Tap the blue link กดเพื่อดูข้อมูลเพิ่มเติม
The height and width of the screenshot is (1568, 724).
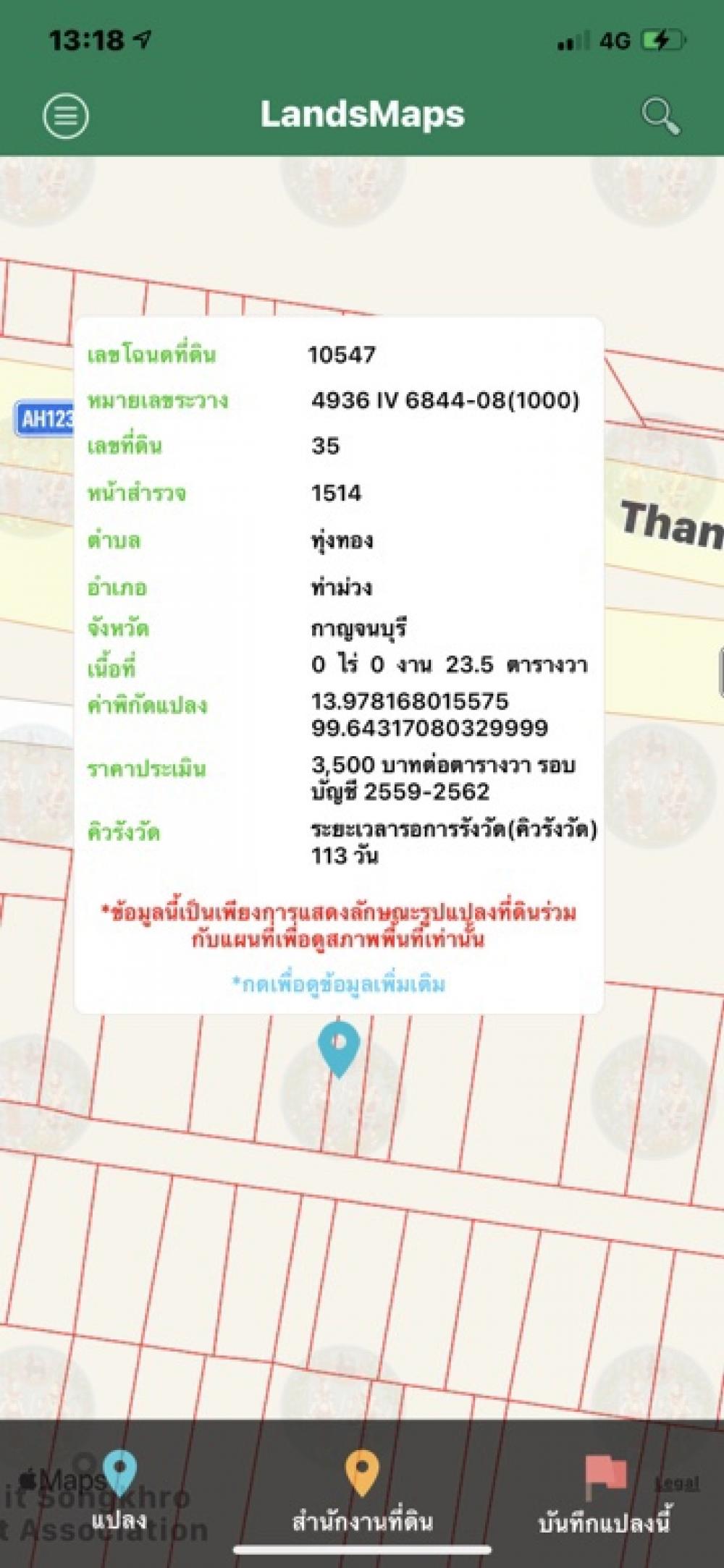click(338, 984)
